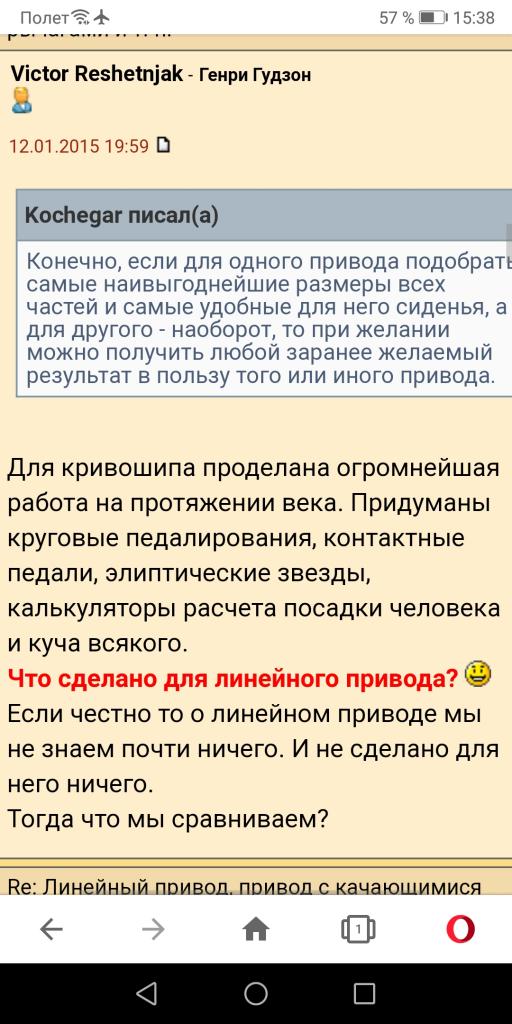Tap the system home button
The height and width of the screenshot is (1024, 512).
point(256,993)
